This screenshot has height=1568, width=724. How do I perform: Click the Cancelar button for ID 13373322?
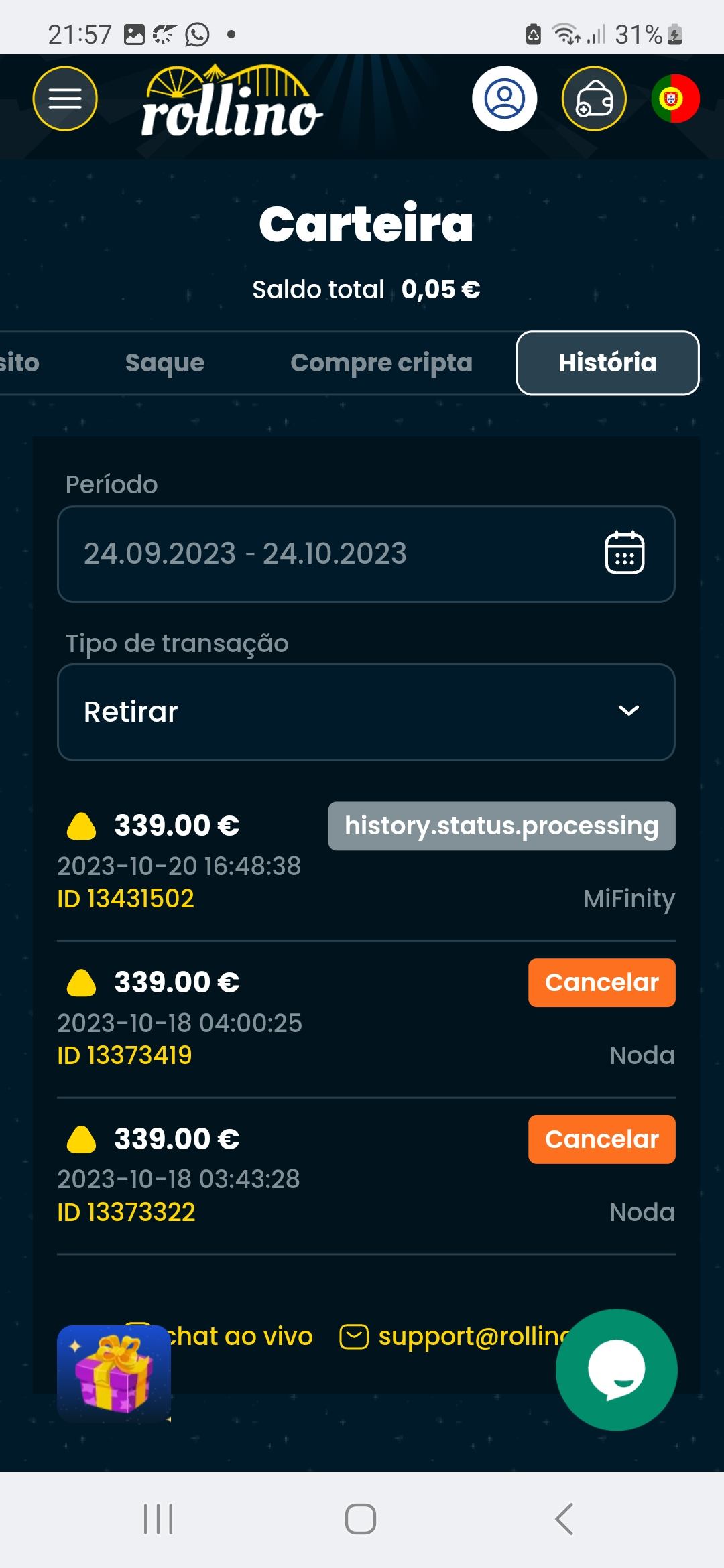point(601,1139)
